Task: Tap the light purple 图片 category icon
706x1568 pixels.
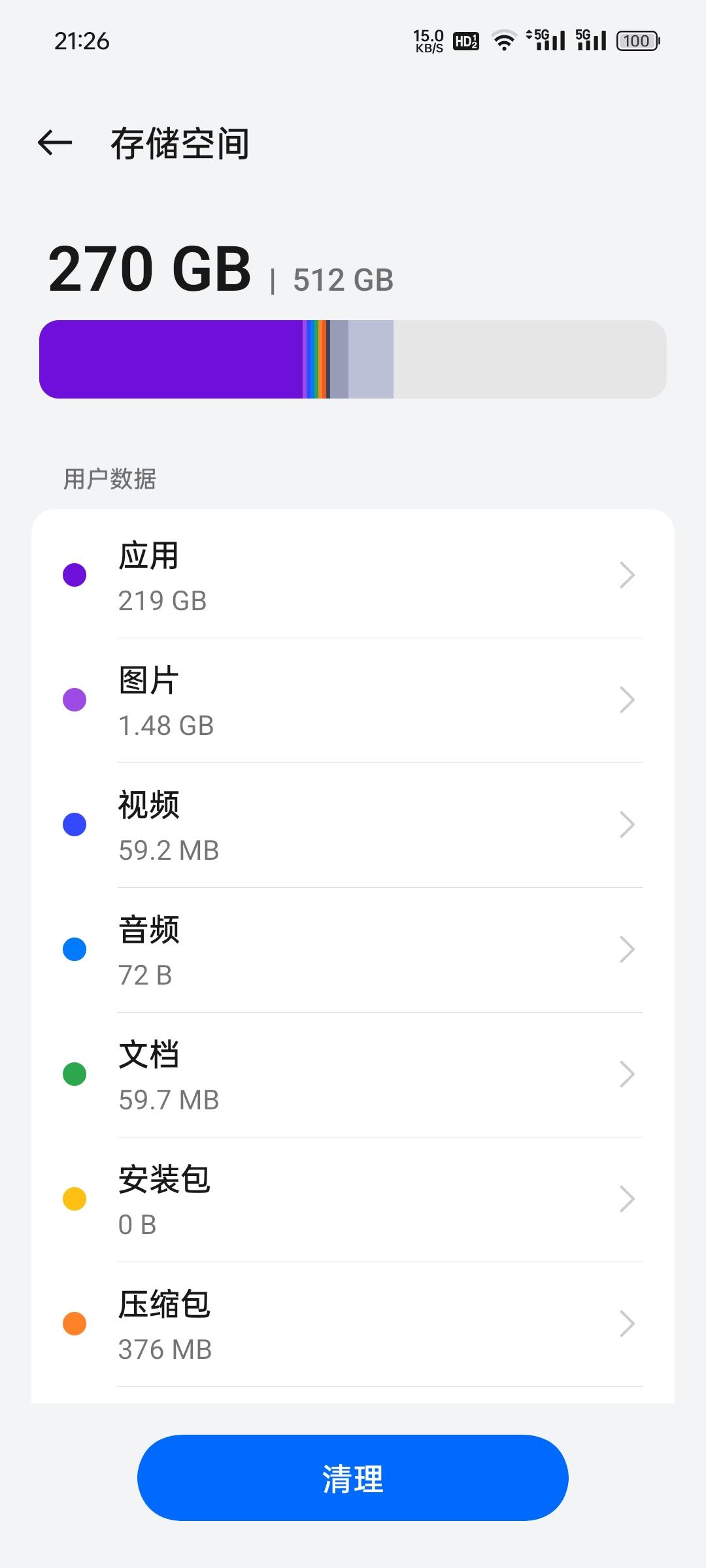Action: 75,699
